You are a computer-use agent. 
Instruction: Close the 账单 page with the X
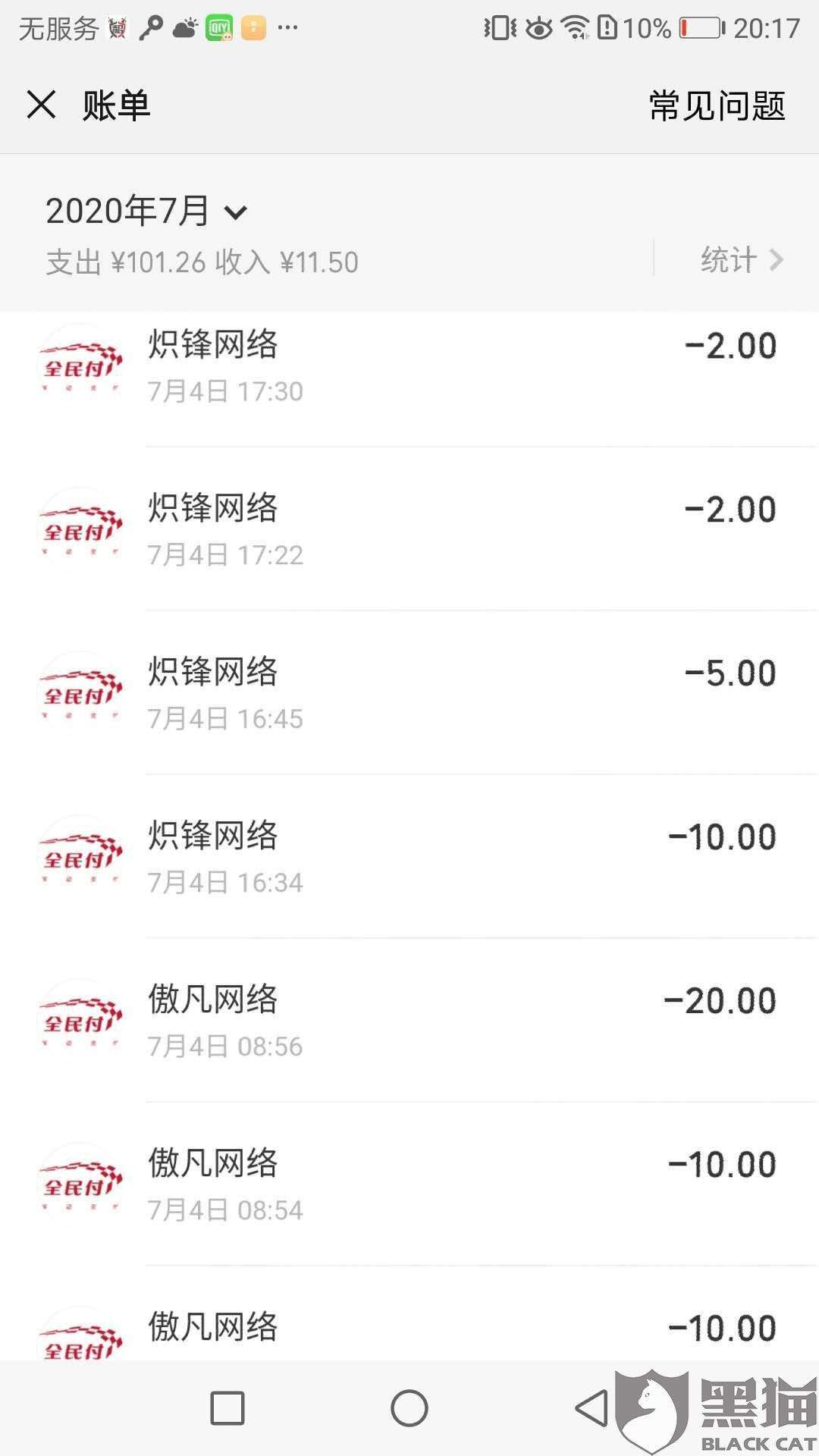(42, 106)
